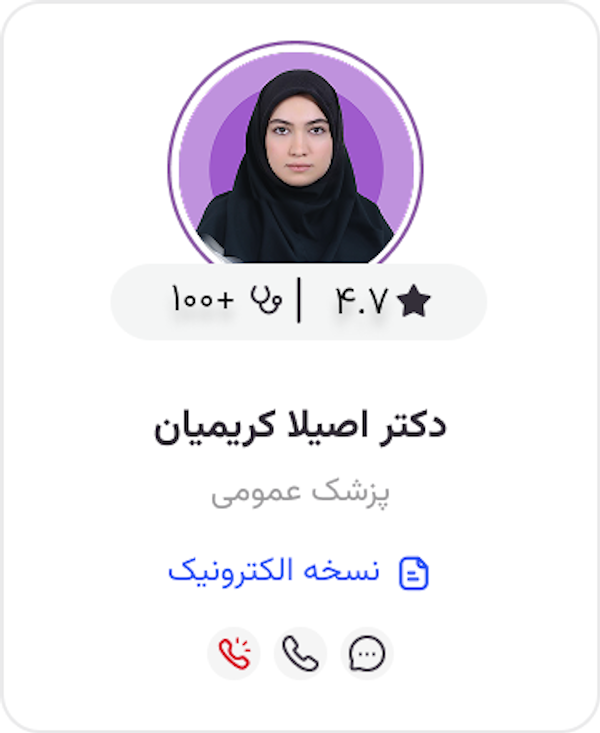Tap the red urgent call icon
The width and height of the screenshot is (600, 733).
(x=234, y=654)
